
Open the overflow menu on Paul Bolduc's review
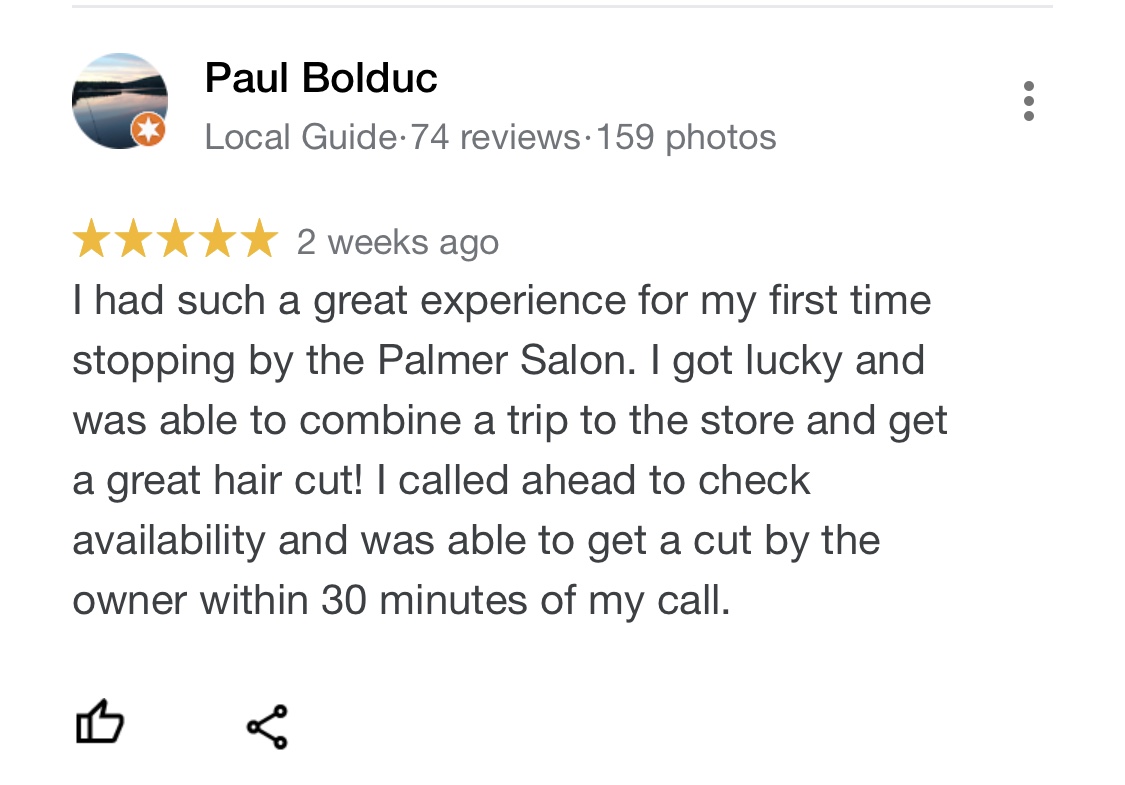(x=1028, y=101)
